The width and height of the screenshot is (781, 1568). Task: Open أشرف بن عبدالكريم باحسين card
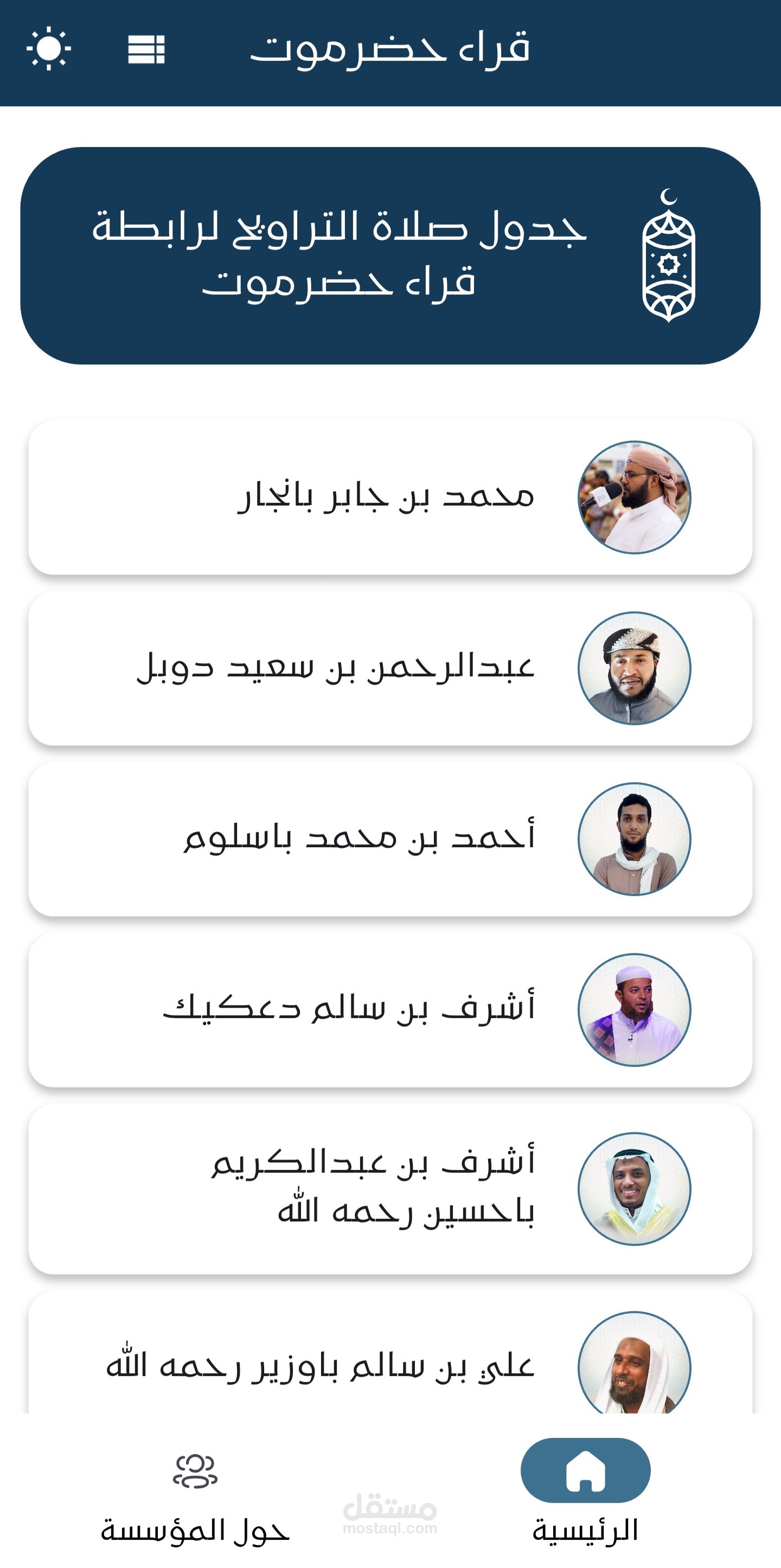(390, 1189)
